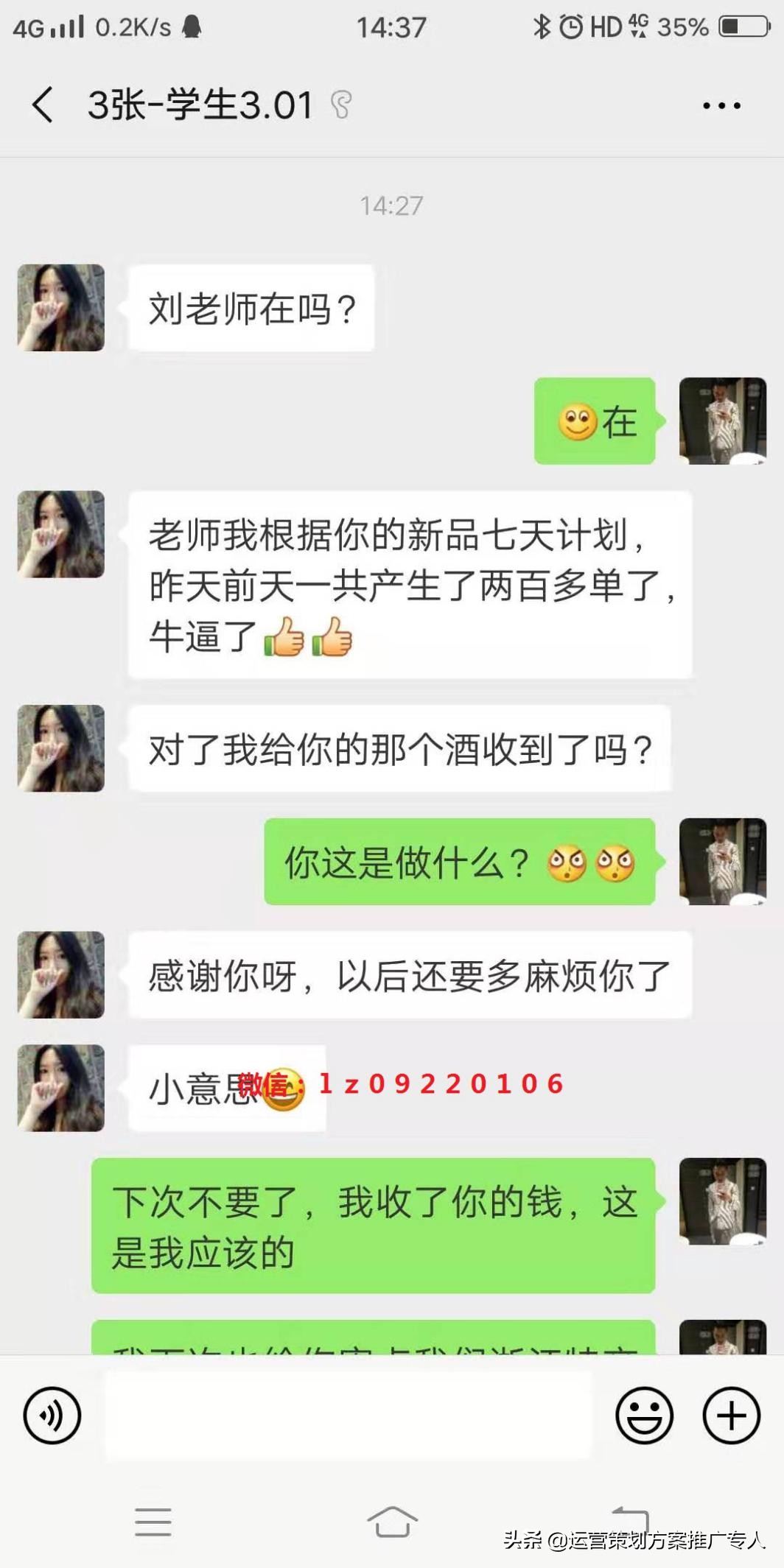Image resolution: width=784 pixels, height=1568 pixels.
Task: Tap the QQ notification bell icon
Action: pos(191,26)
